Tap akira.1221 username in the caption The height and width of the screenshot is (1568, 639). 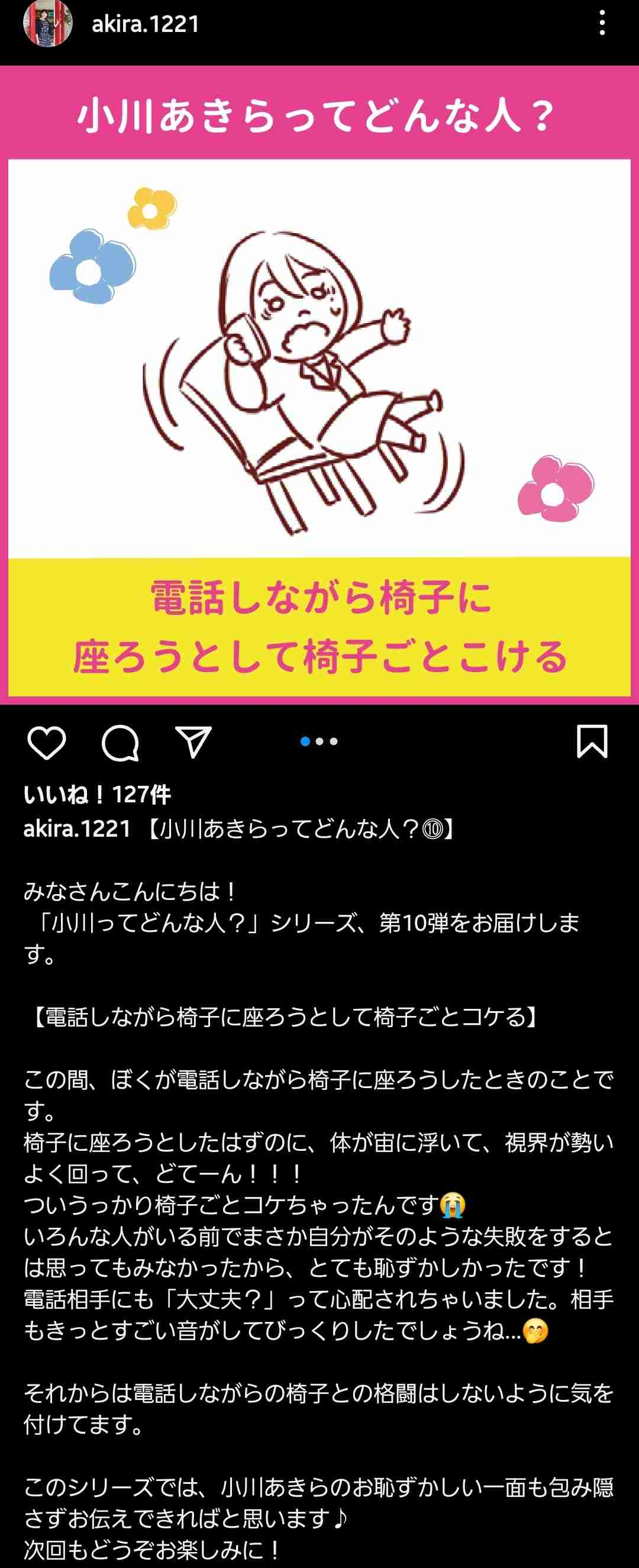78,829
